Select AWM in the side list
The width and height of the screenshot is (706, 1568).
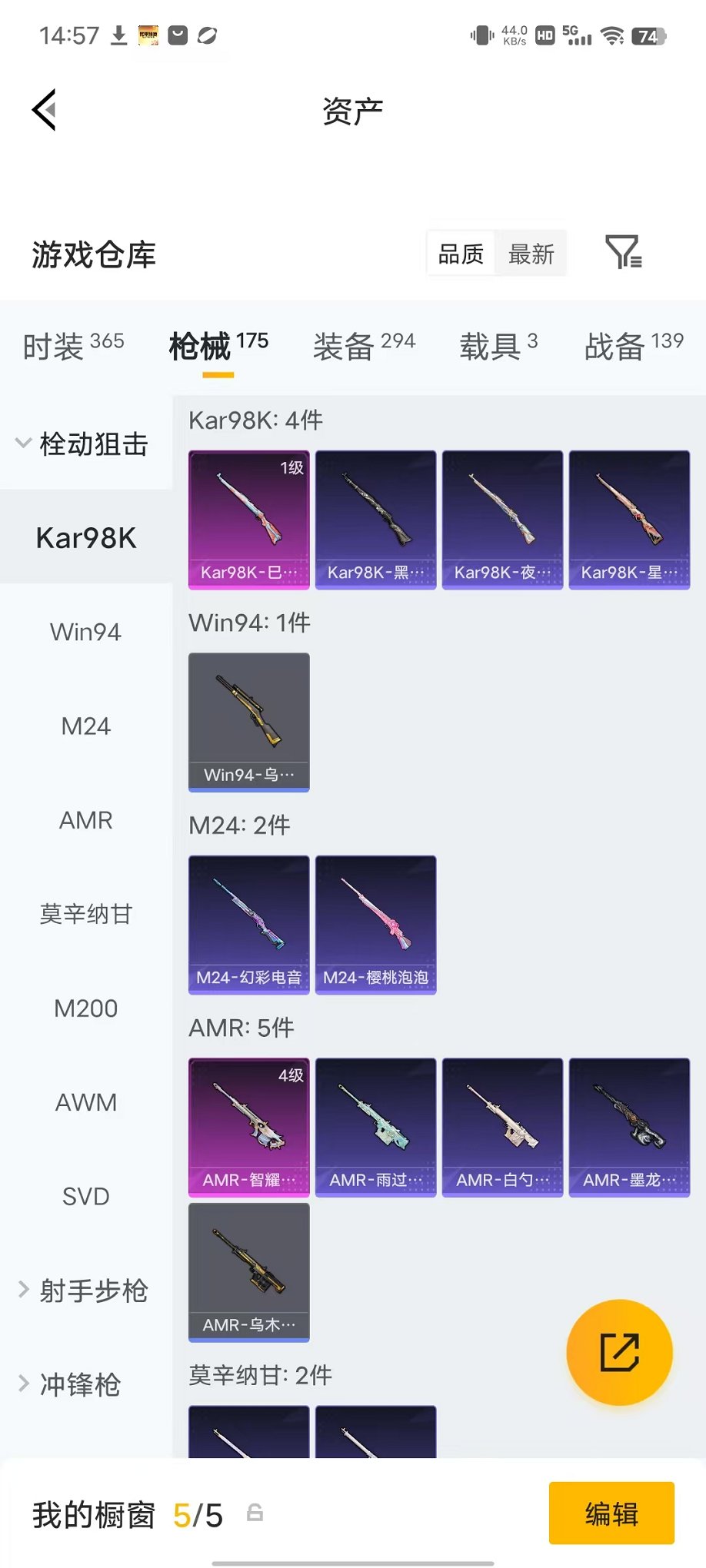[86, 1102]
